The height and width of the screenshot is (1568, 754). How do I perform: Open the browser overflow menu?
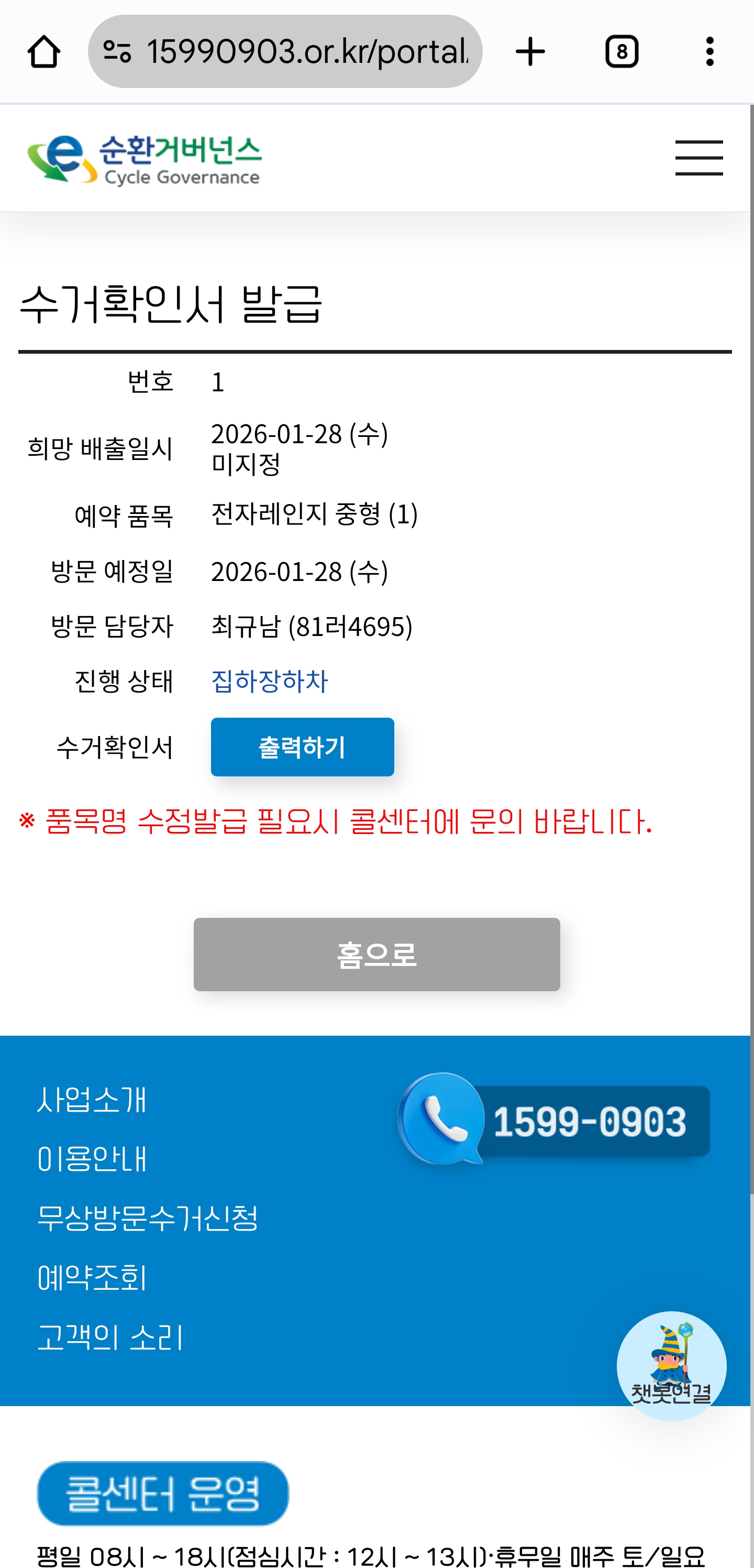709,52
